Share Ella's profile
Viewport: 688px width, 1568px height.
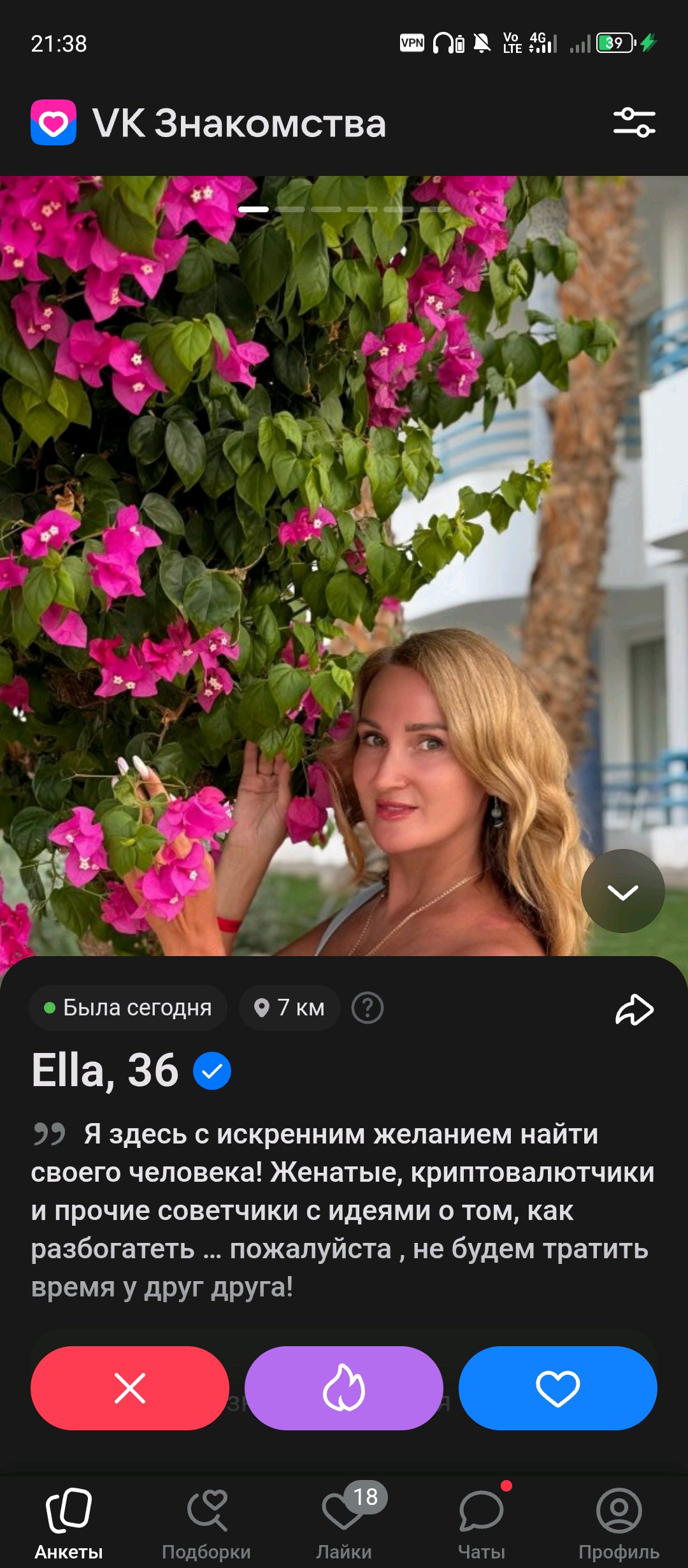[634, 1009]
